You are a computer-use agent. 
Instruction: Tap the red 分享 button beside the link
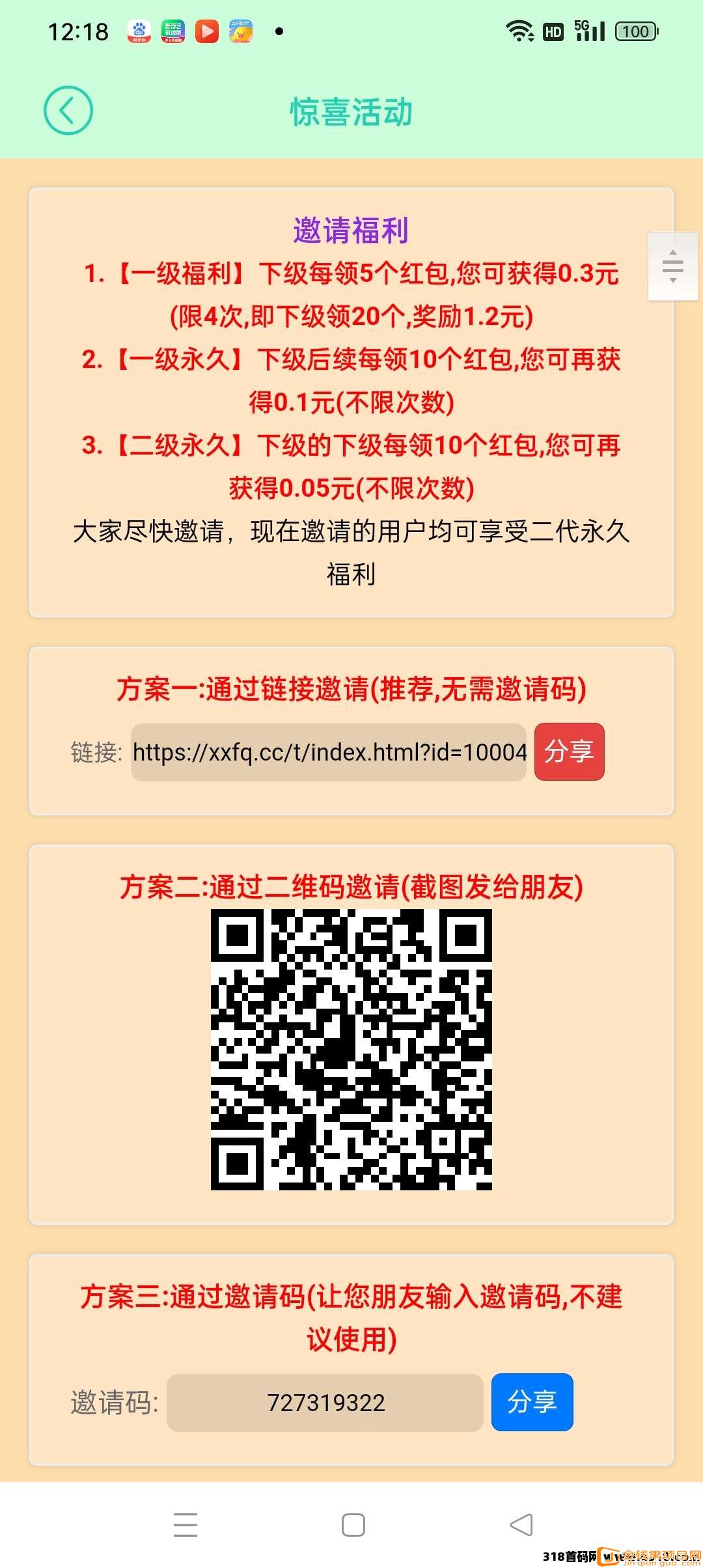click(570, 751)
